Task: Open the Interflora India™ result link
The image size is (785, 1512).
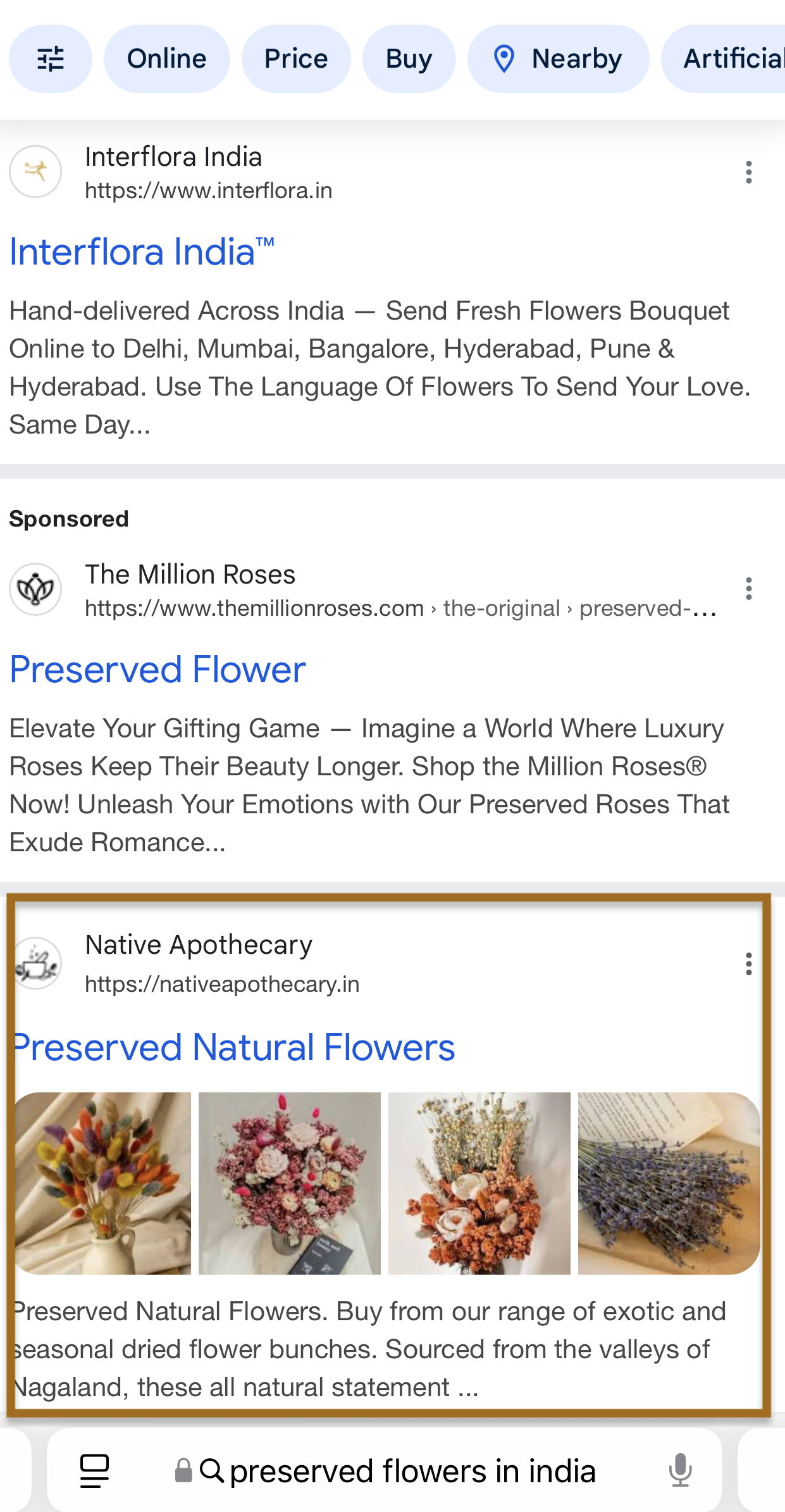Action: [142, 252]
